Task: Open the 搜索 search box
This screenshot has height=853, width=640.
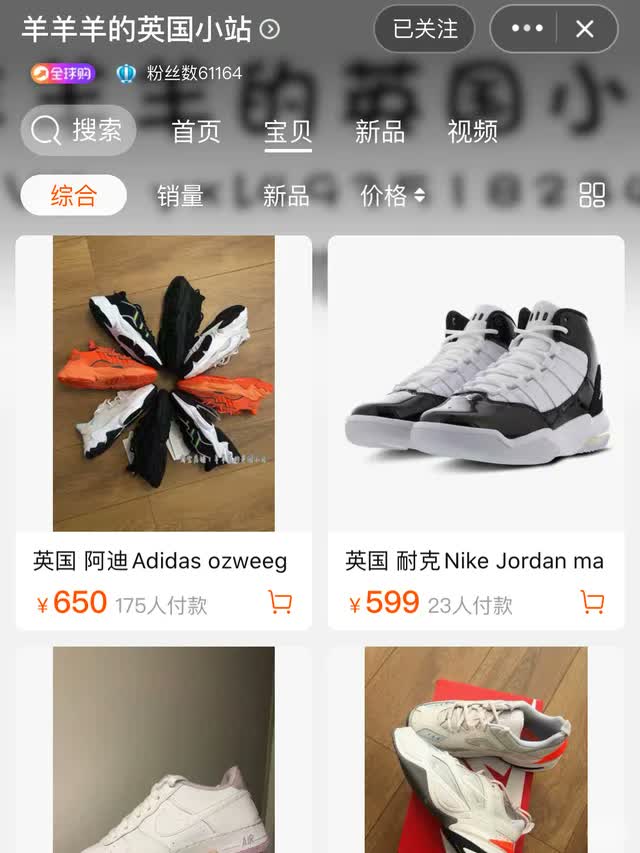Action: (78, 130)
